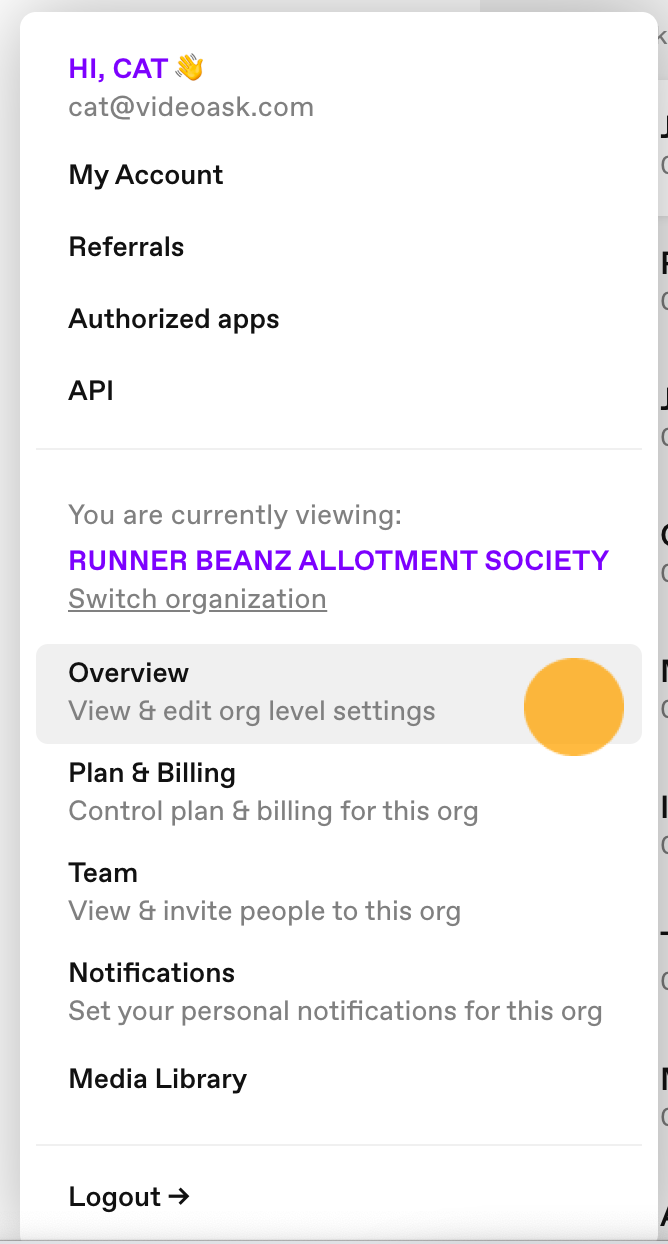Screen dimensions: 668x1244
Task: Log out of the account
Action: pyautogui.click(x=129, y=1197)
